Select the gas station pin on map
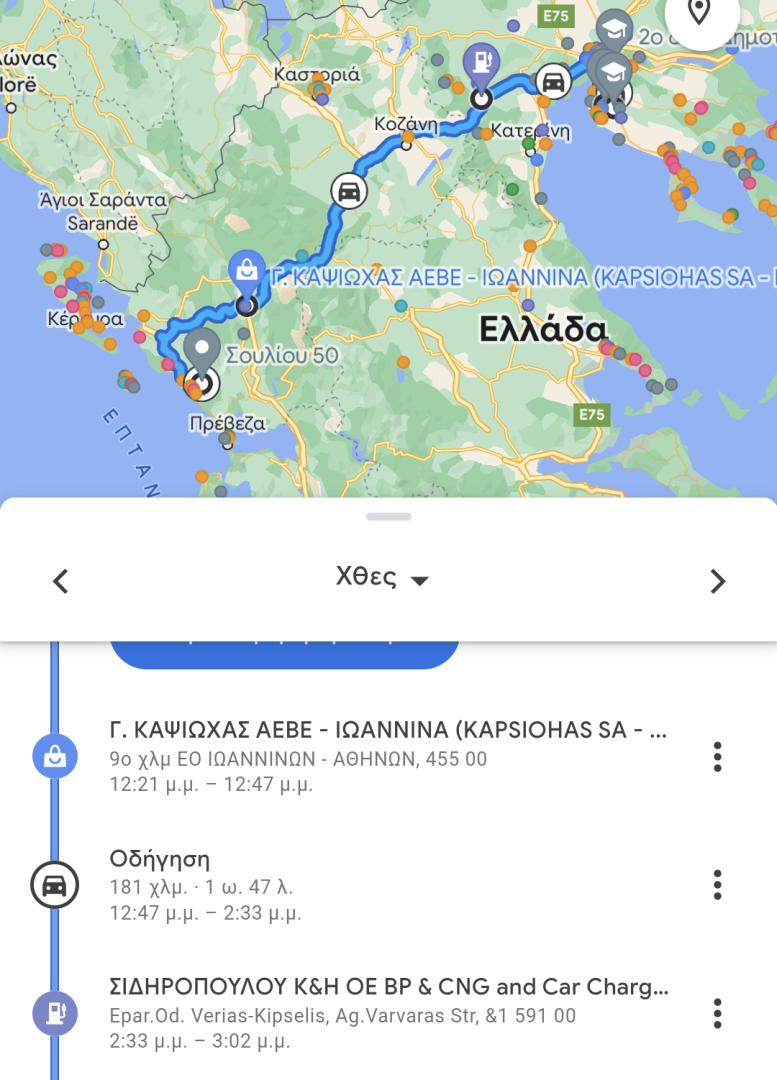The image size is (777, 1080). tap(481, 64)
